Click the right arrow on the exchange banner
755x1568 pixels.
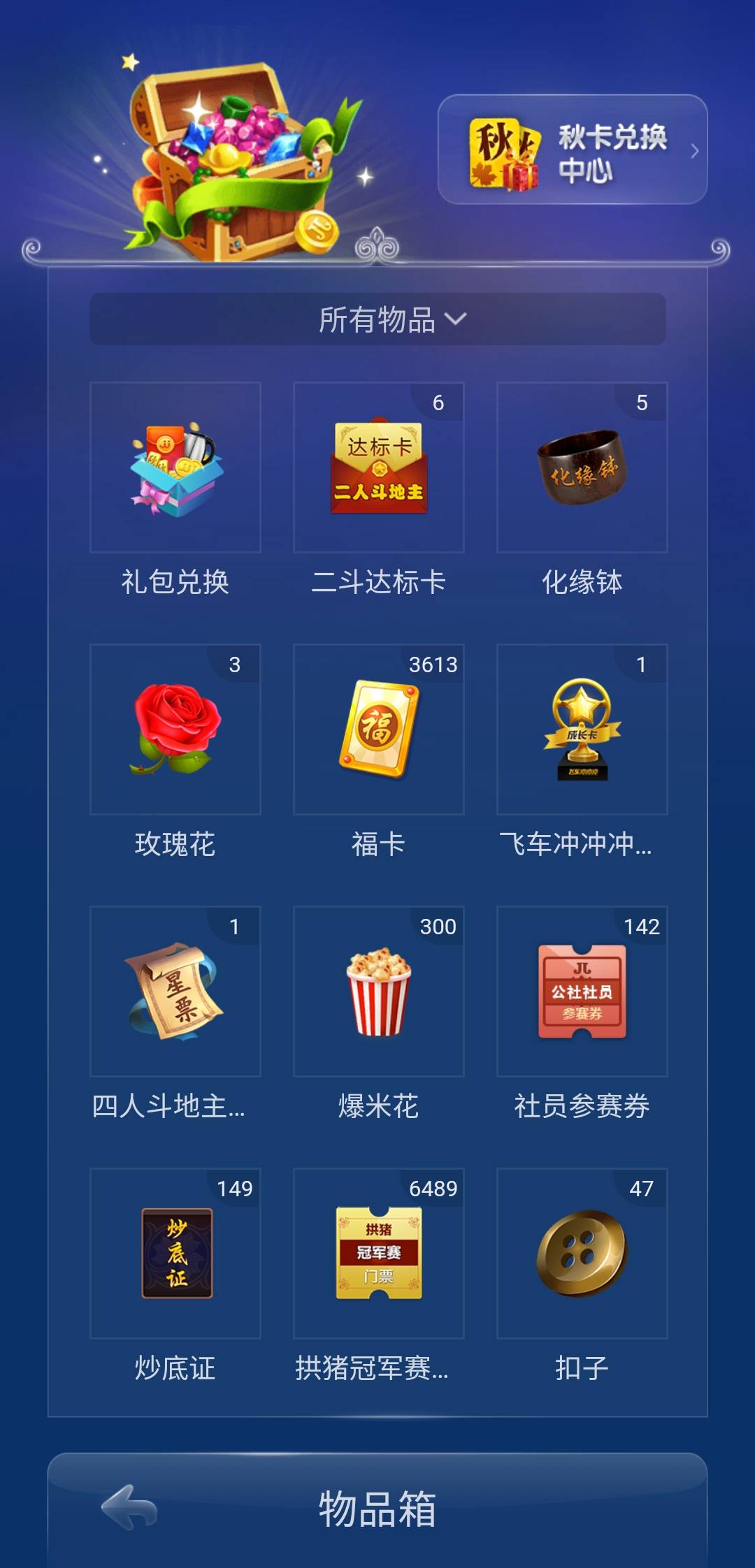click(x=695, y=150)
